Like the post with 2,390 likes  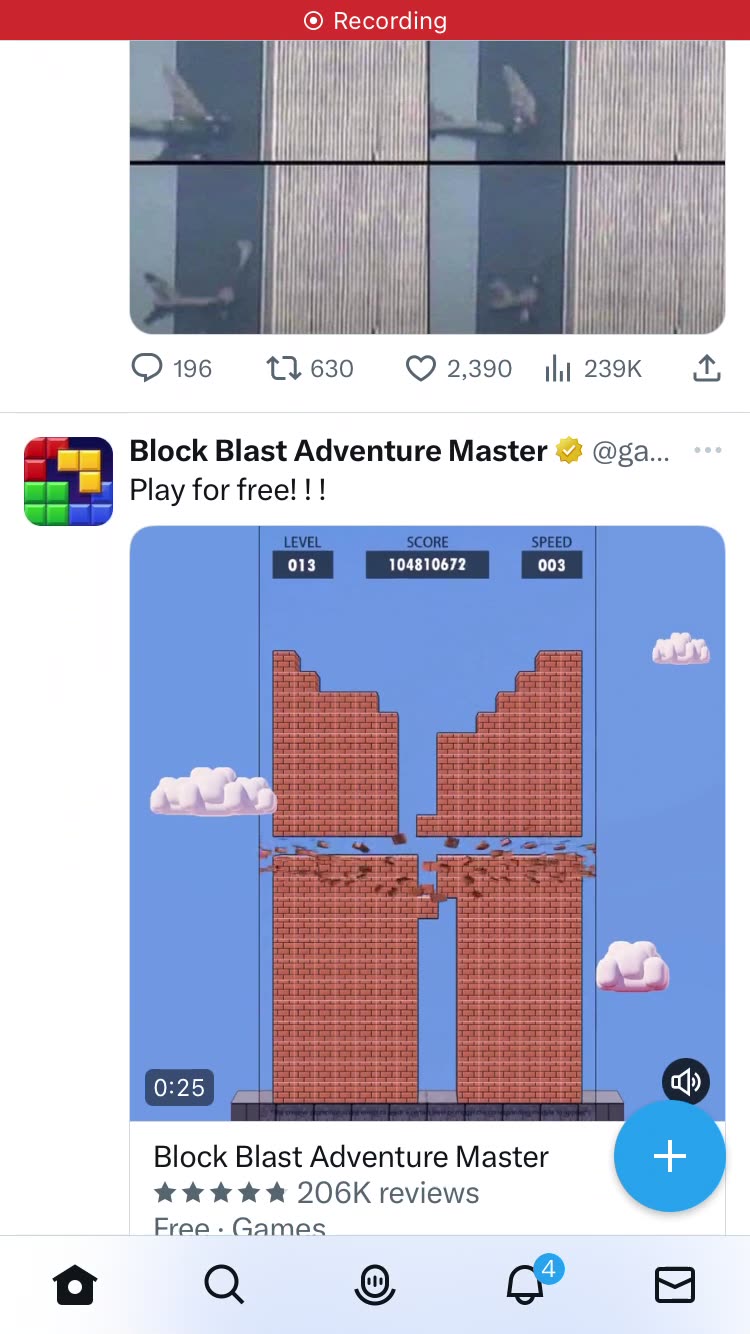[421, 369]
